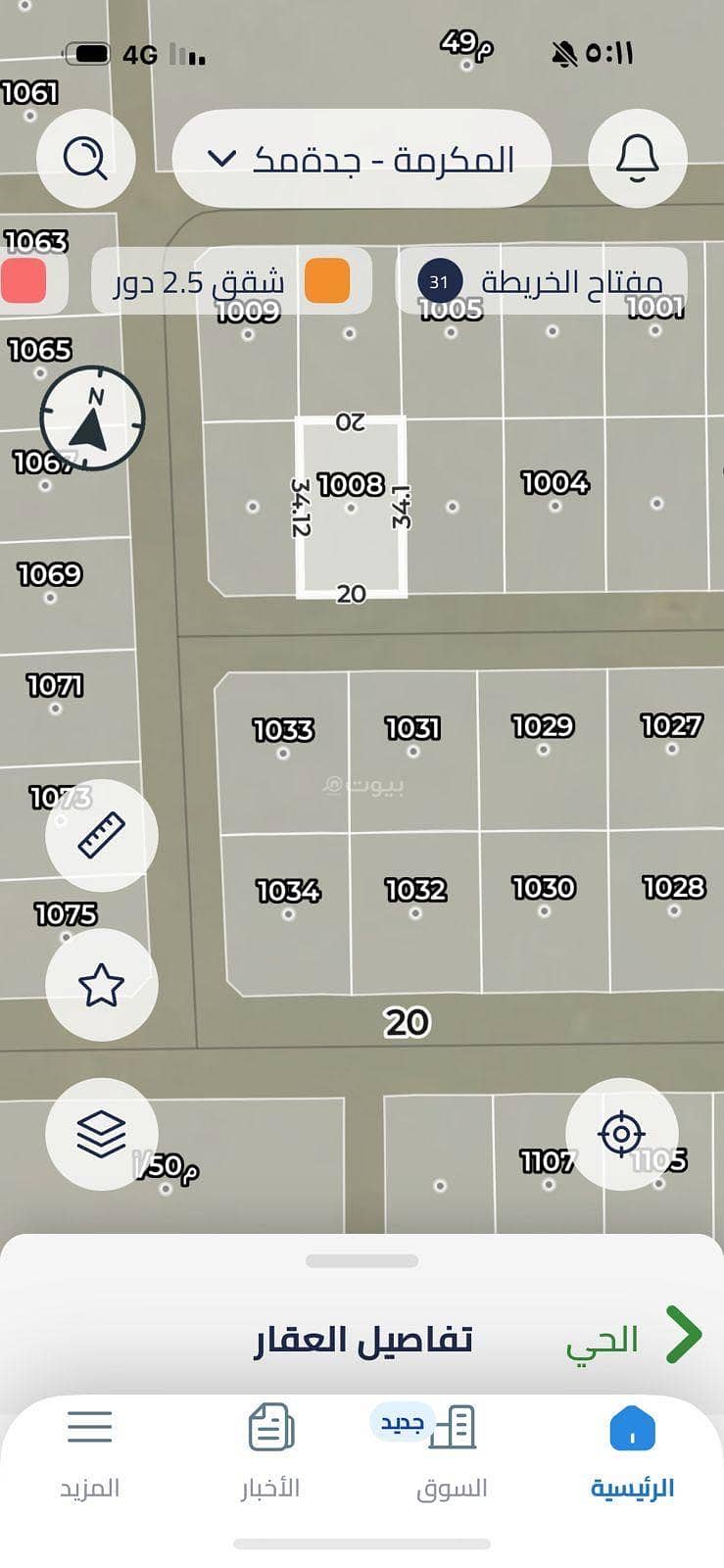Open the notifications bell

pos(637,158)
